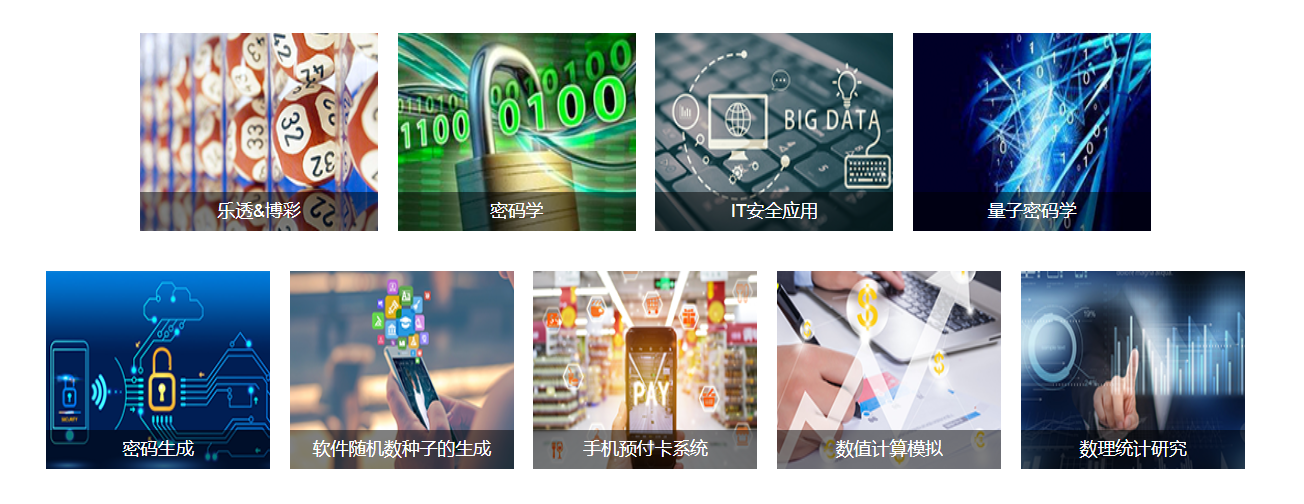
Task: Open the 乐透&博彩 tile
Action: tap(259, 132)
